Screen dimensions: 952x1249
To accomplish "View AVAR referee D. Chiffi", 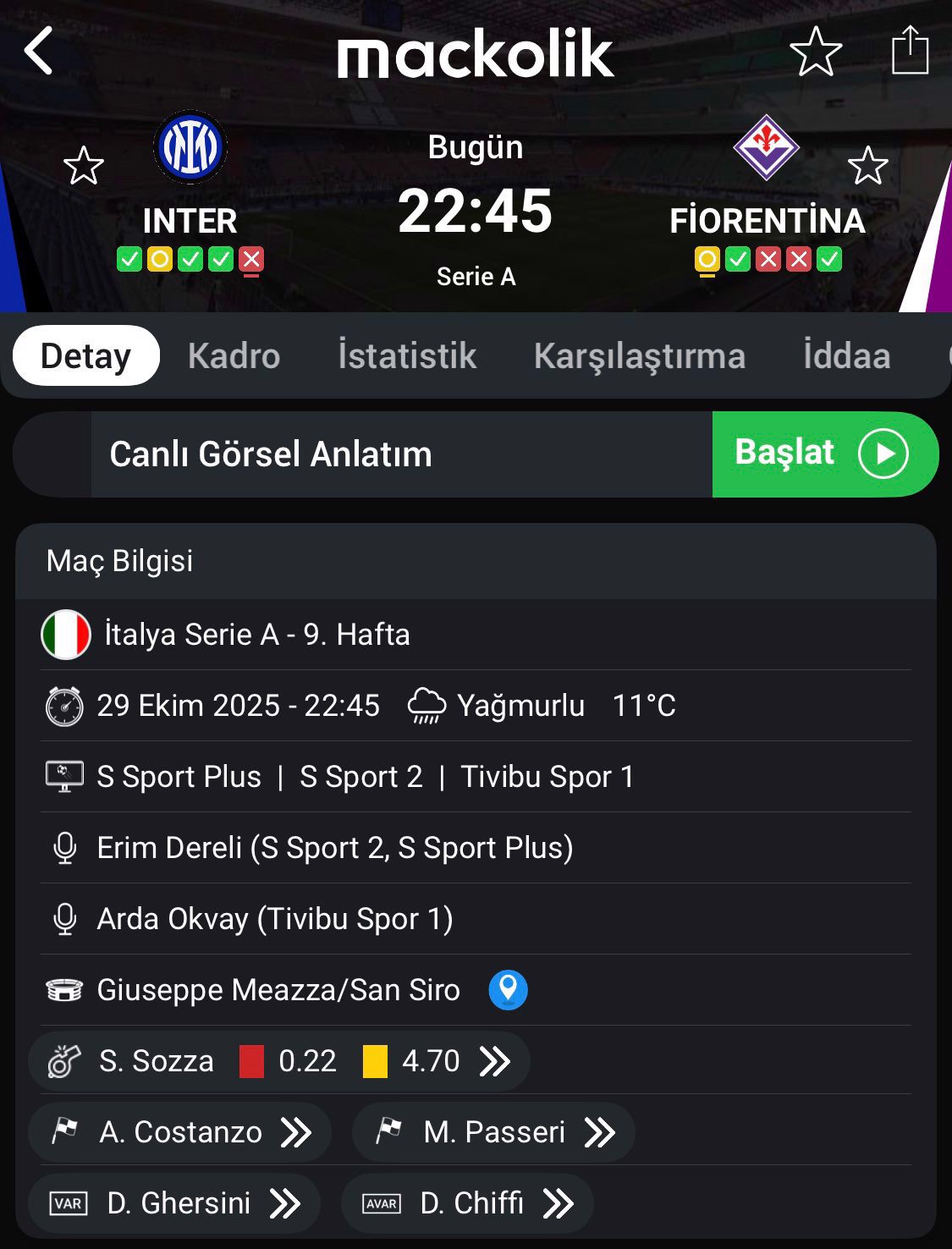I will click(x=467, y=1203).
